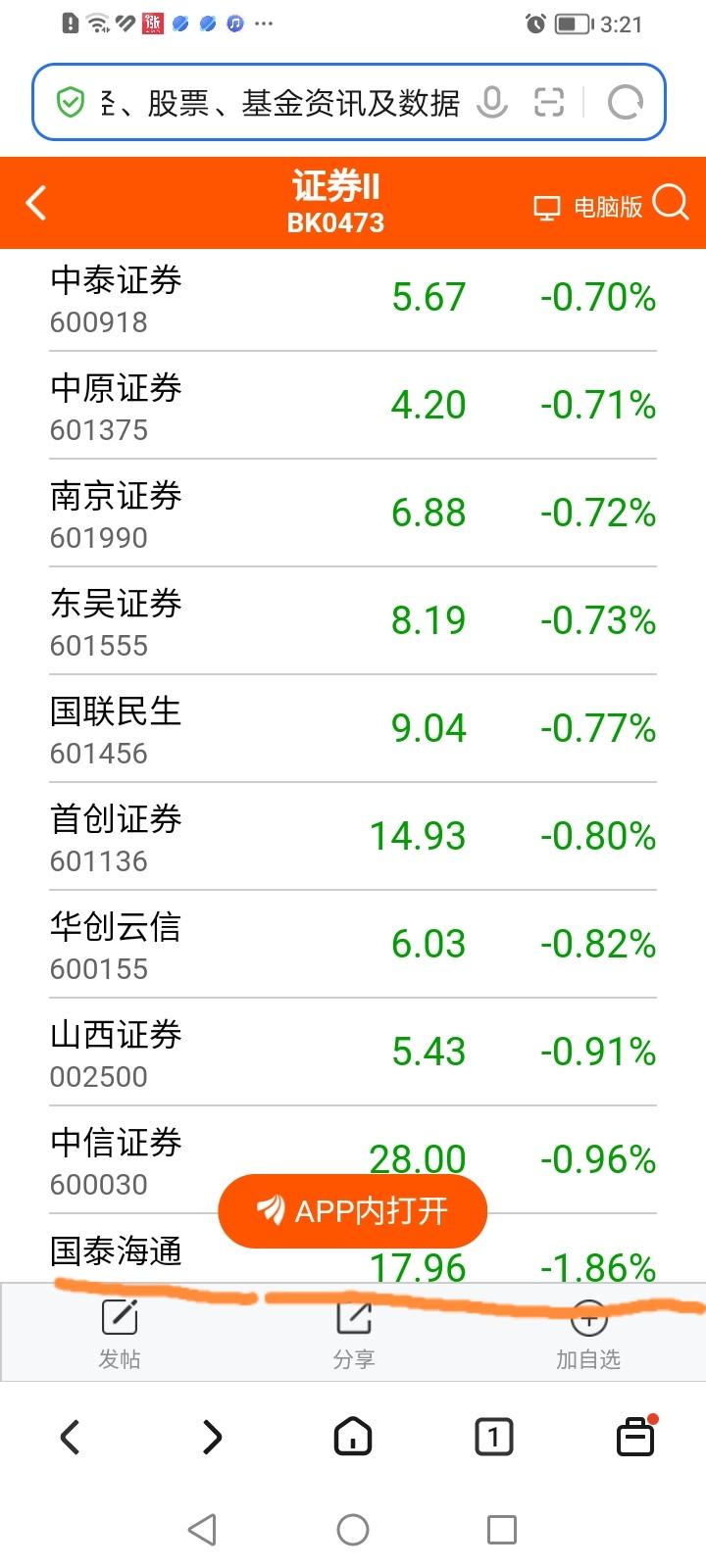Open stock 中泰证券 600918

(x=353, y=298)
